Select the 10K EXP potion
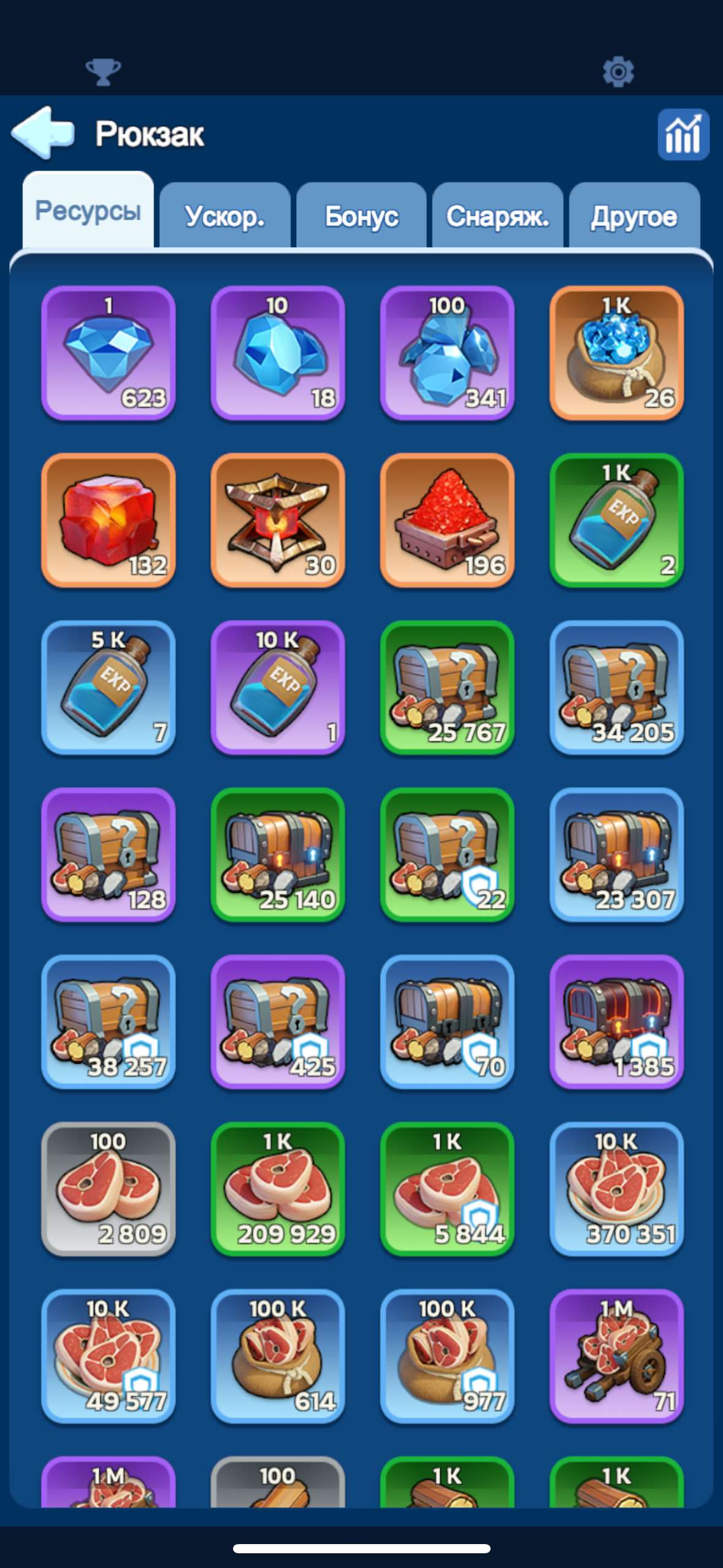 tap(278, 688)
